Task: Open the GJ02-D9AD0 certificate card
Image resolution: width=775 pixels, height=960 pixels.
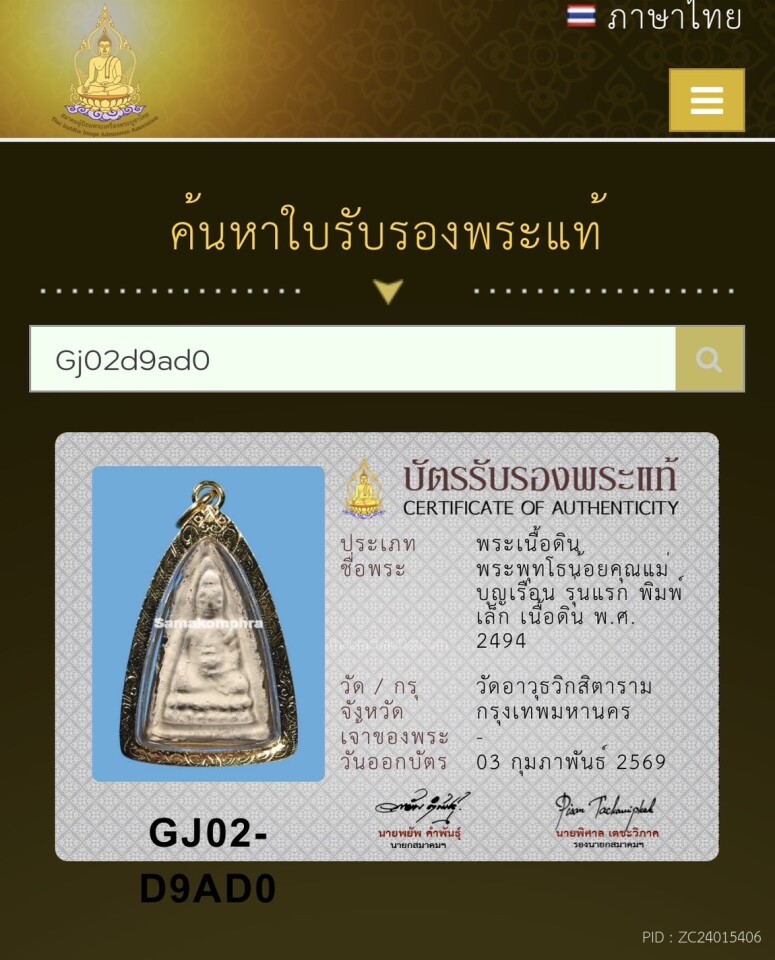Action: point(386,646)
